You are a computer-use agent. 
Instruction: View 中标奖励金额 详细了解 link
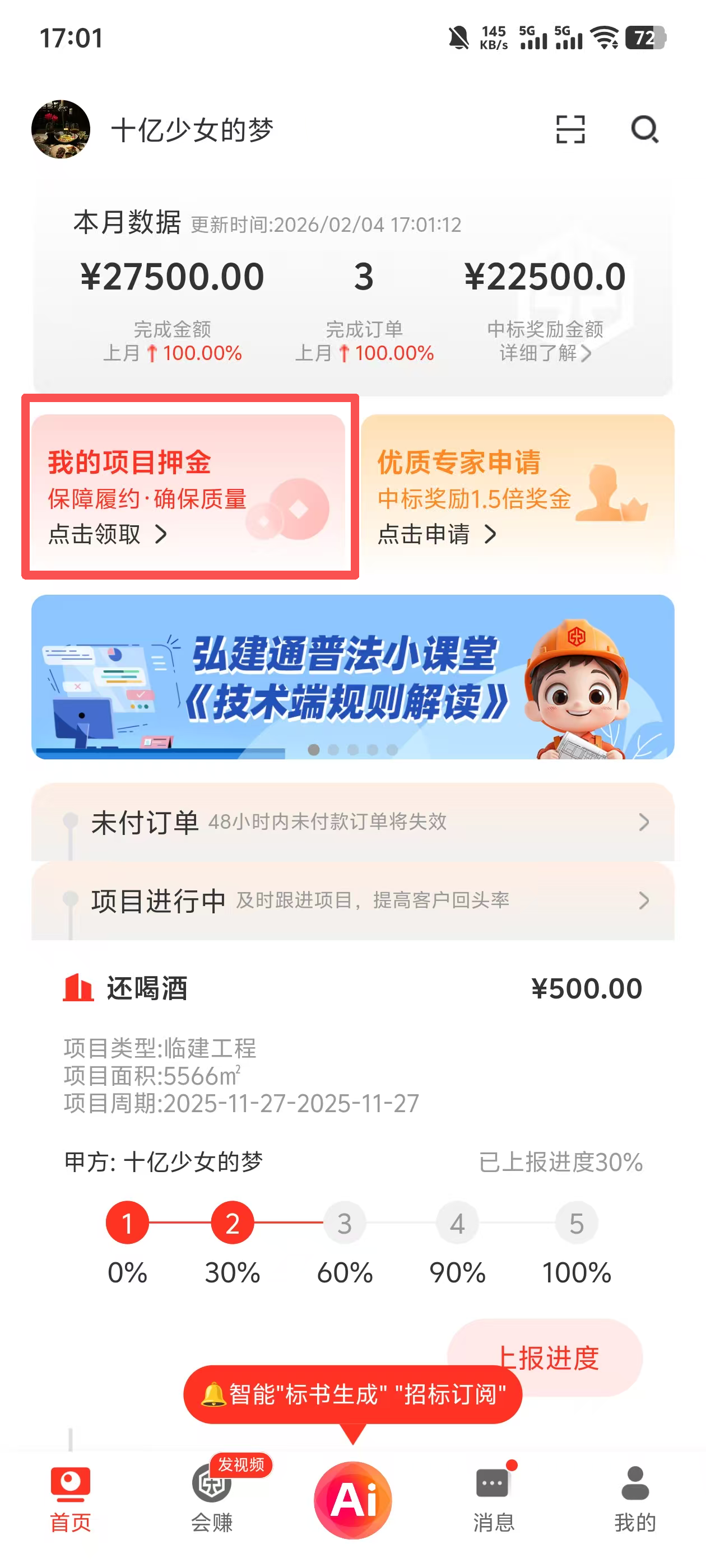pos(545,353)
